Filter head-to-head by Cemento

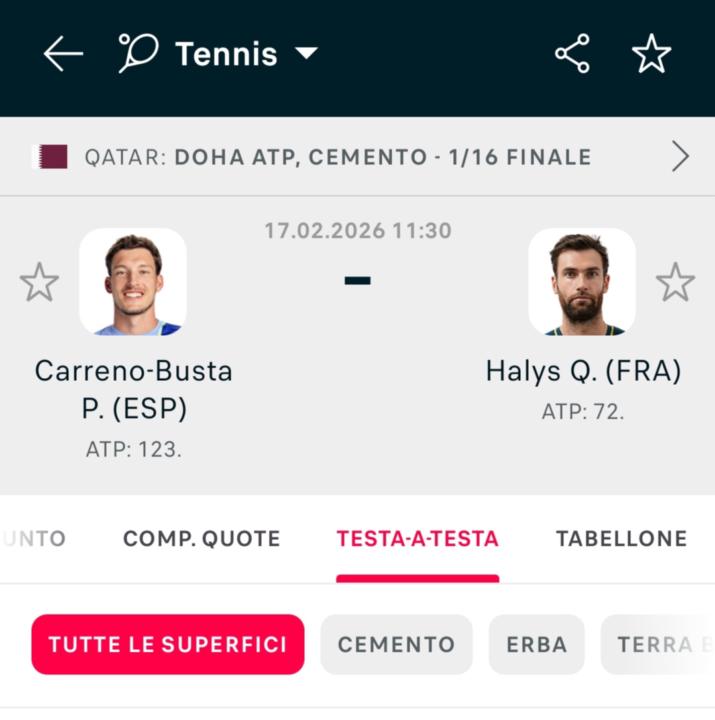[396, 645]
